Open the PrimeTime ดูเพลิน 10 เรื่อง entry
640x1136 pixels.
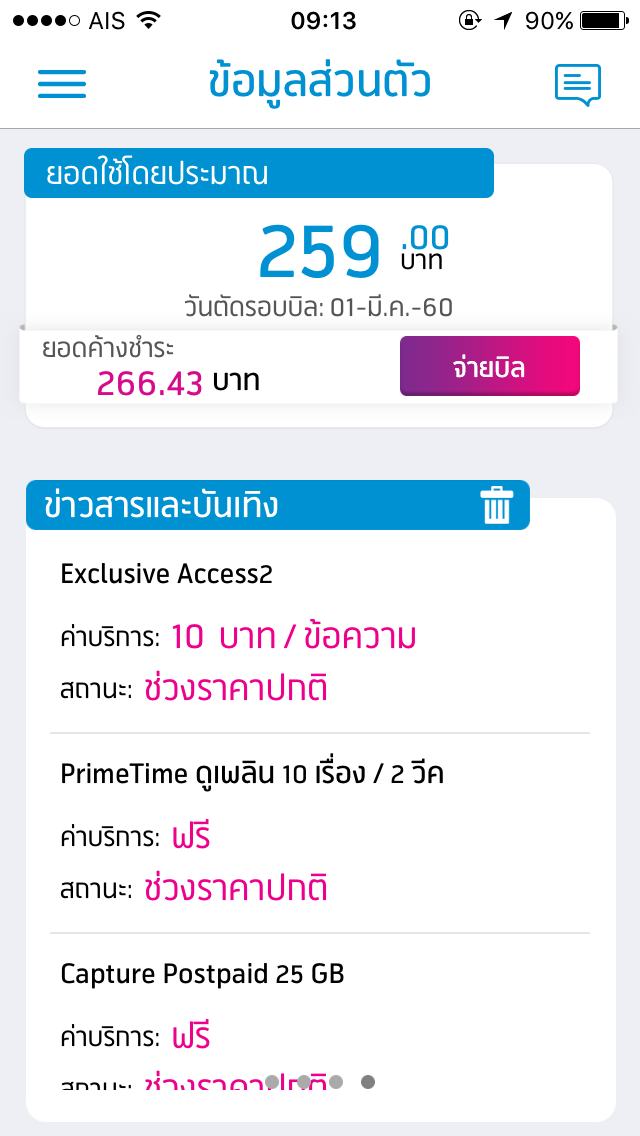320,833
